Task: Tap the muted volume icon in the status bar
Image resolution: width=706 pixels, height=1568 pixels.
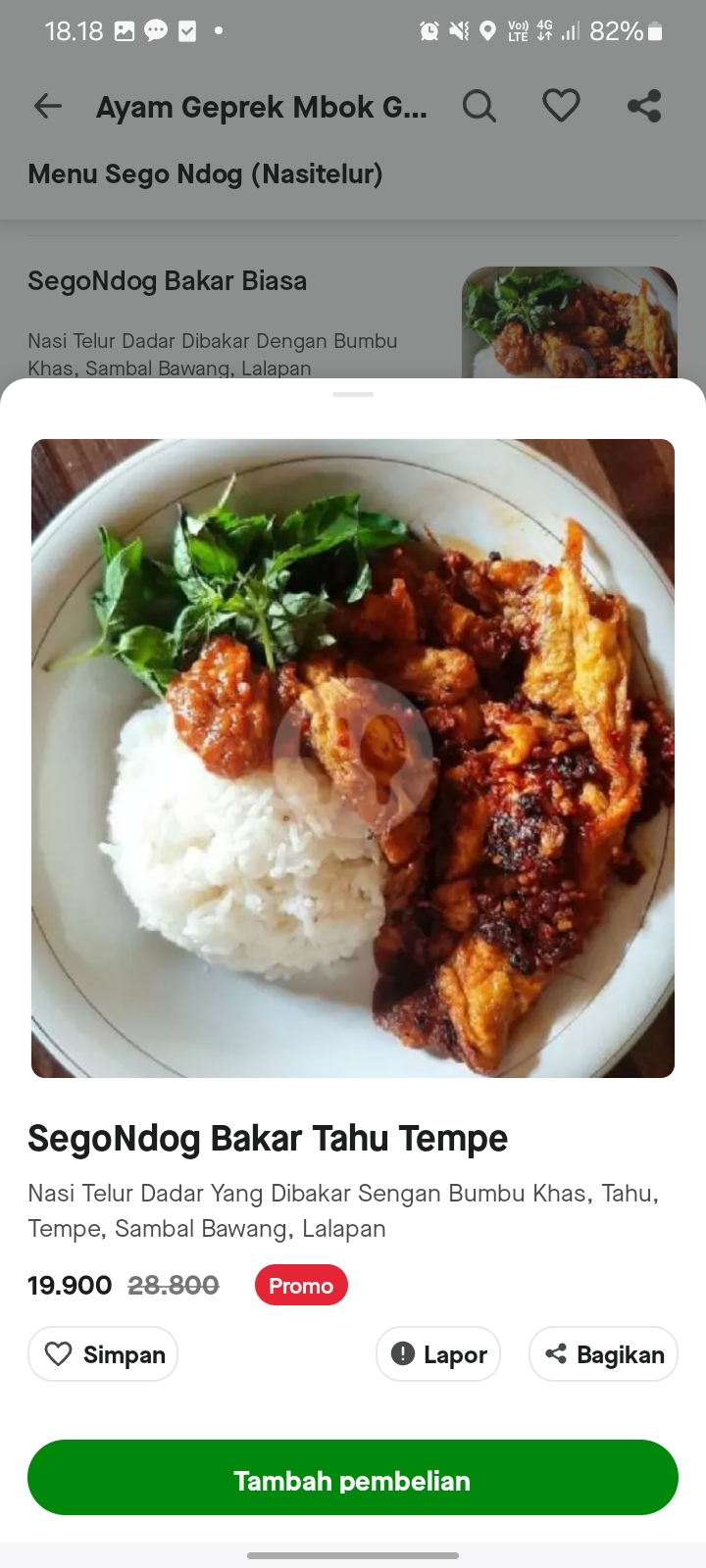Action: [457, 30]
